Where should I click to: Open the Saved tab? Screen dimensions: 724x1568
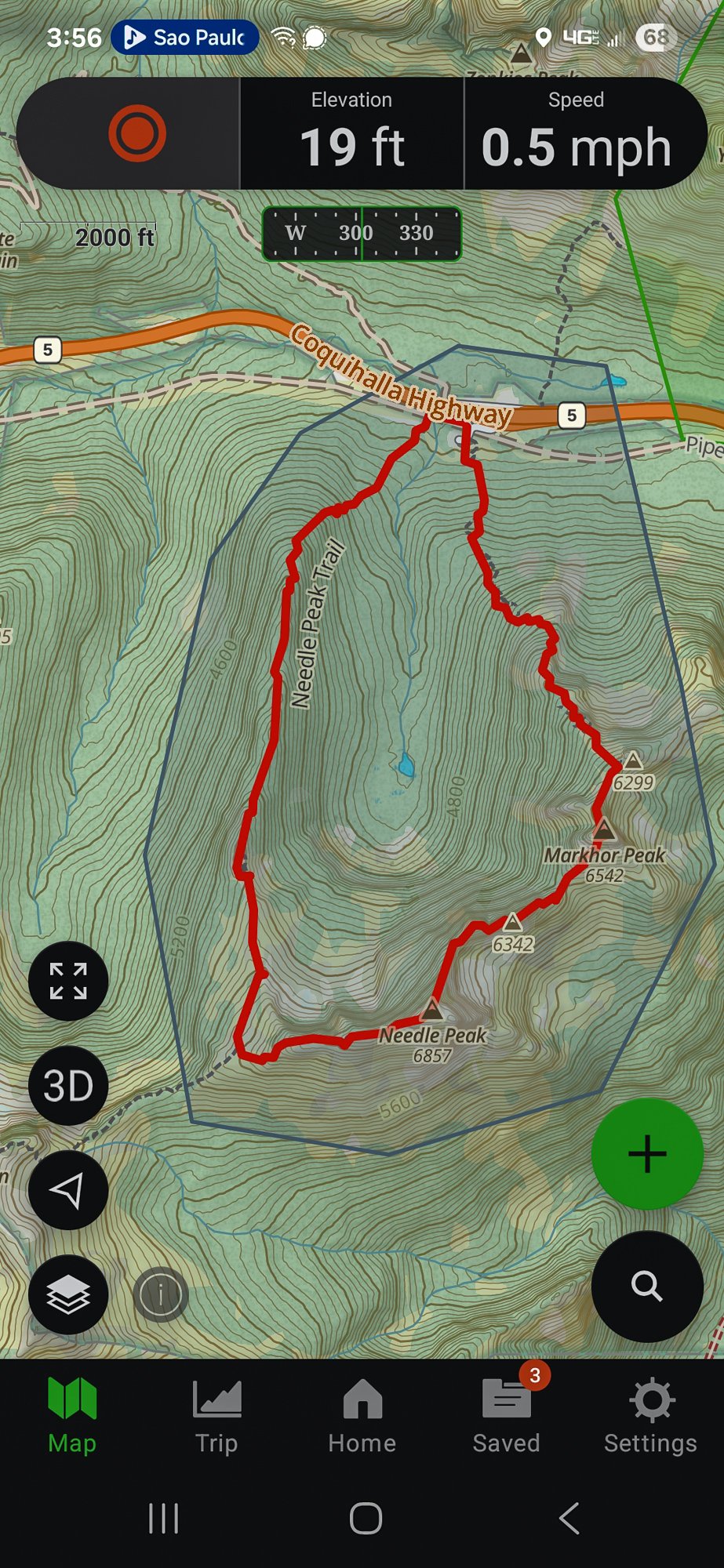coord(507,1416)
